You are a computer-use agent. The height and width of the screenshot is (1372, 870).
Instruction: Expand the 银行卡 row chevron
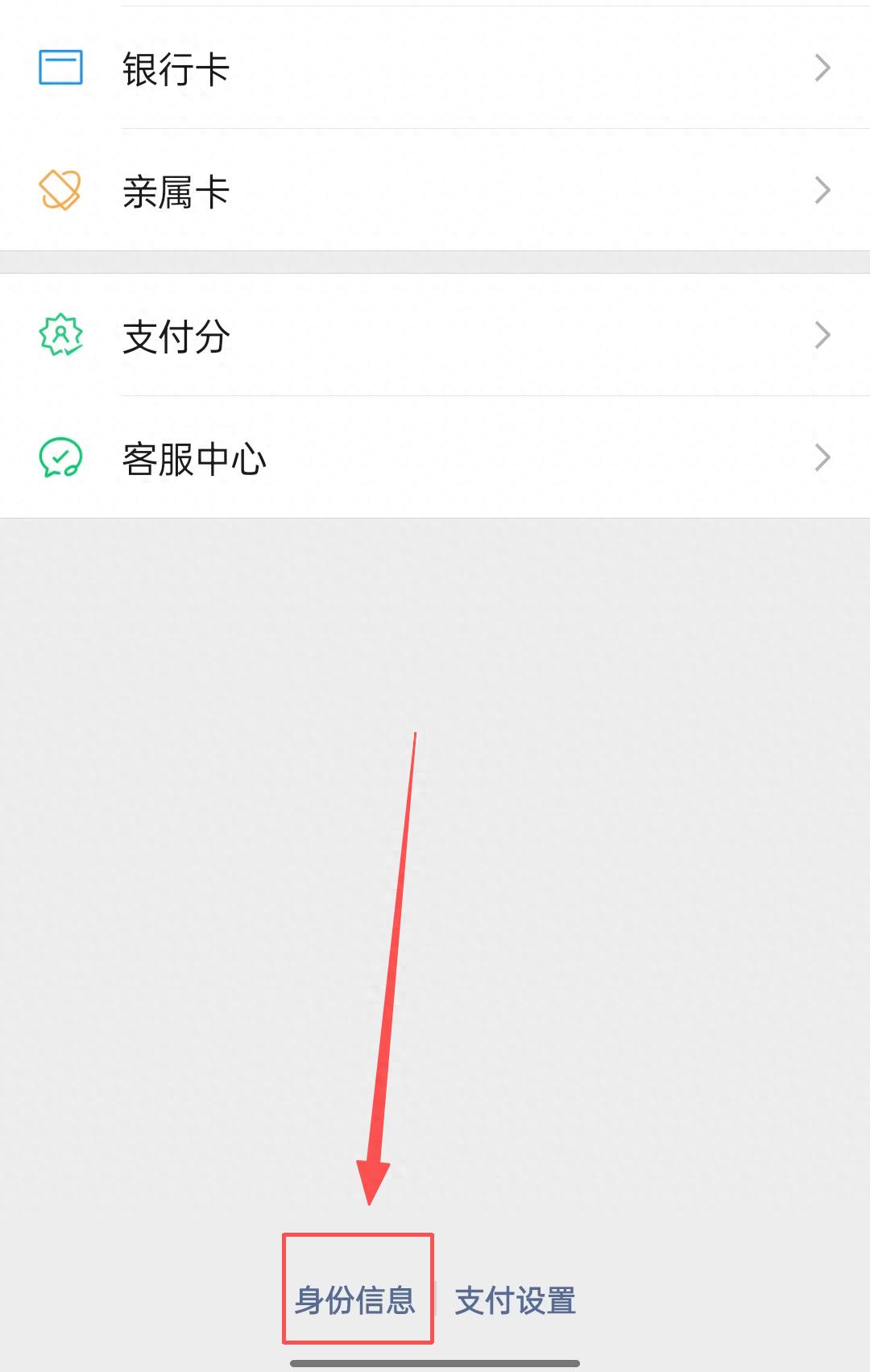[x=821, y=68]
